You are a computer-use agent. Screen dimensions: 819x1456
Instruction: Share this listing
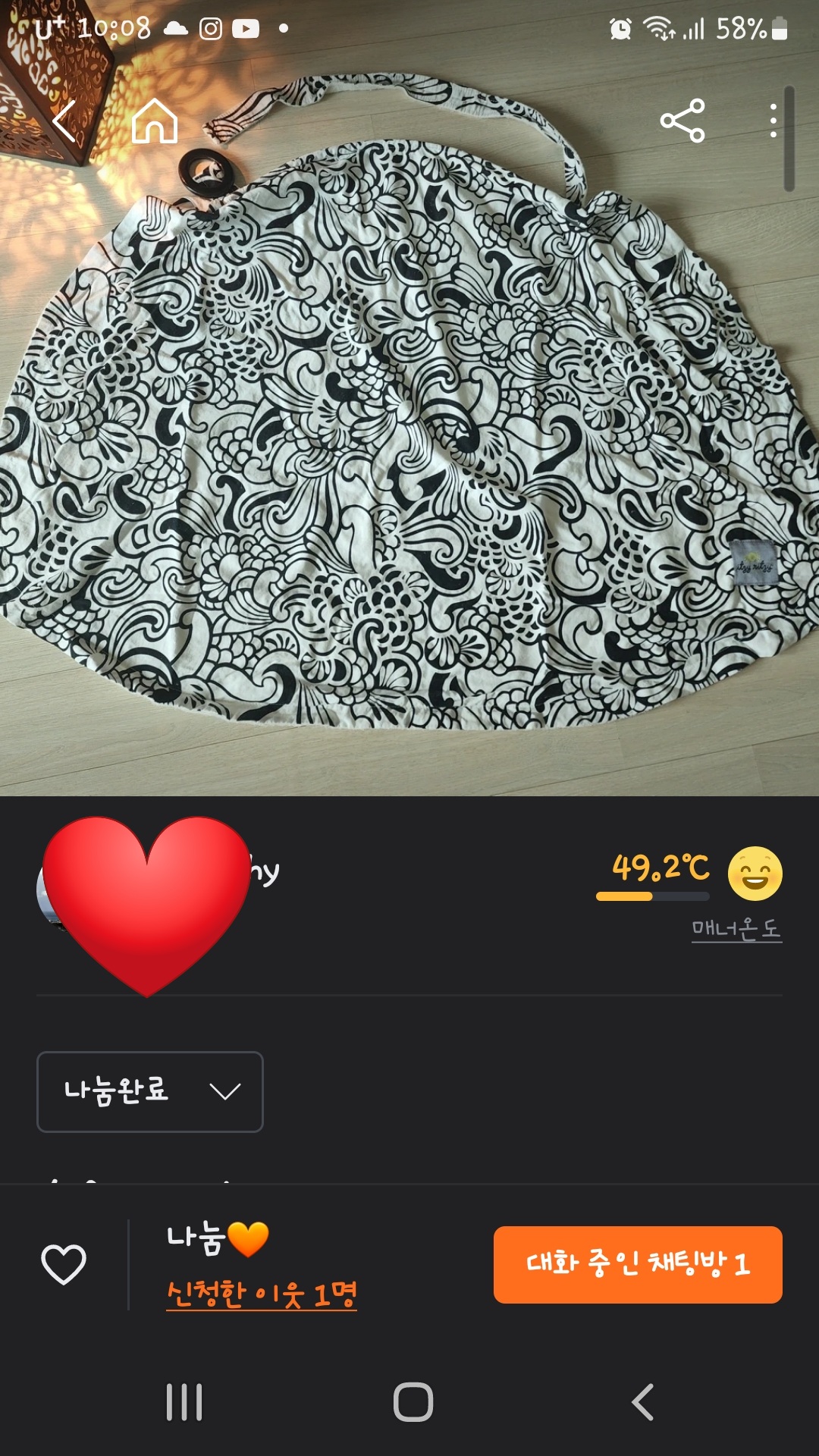pyautogui.click(x=682, y=121)
